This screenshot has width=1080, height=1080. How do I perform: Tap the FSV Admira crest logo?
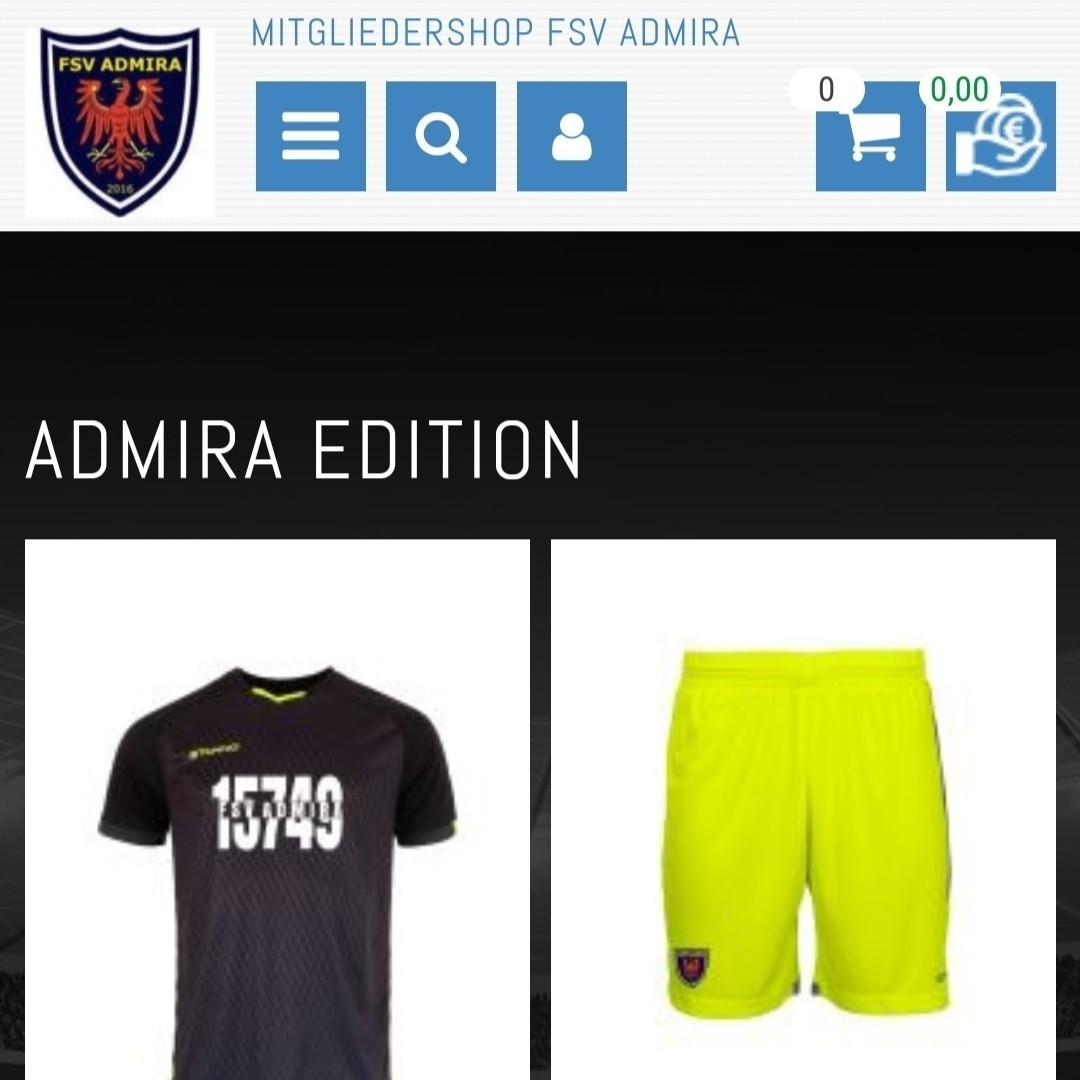pos(120,120)
